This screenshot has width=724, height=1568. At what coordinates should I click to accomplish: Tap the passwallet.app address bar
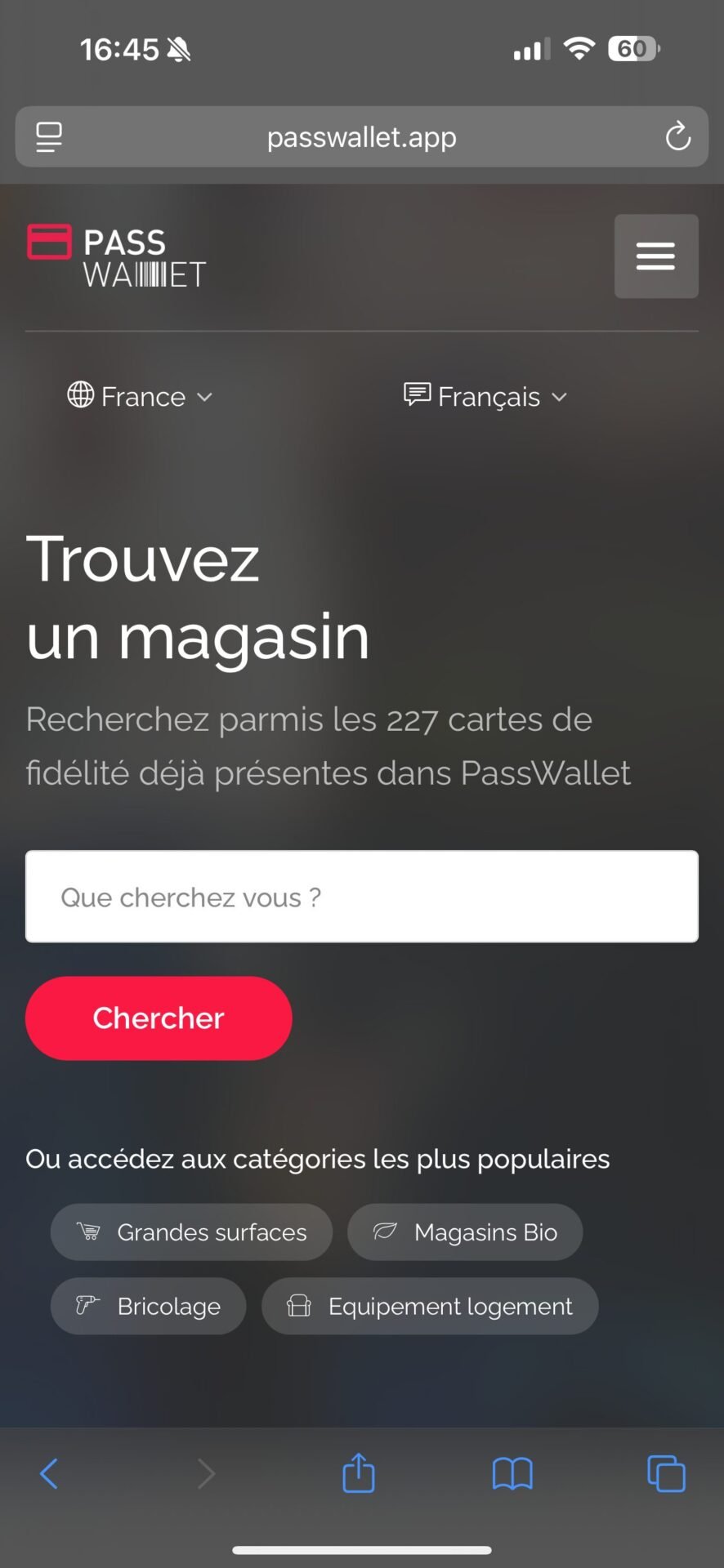click(362, 137)
